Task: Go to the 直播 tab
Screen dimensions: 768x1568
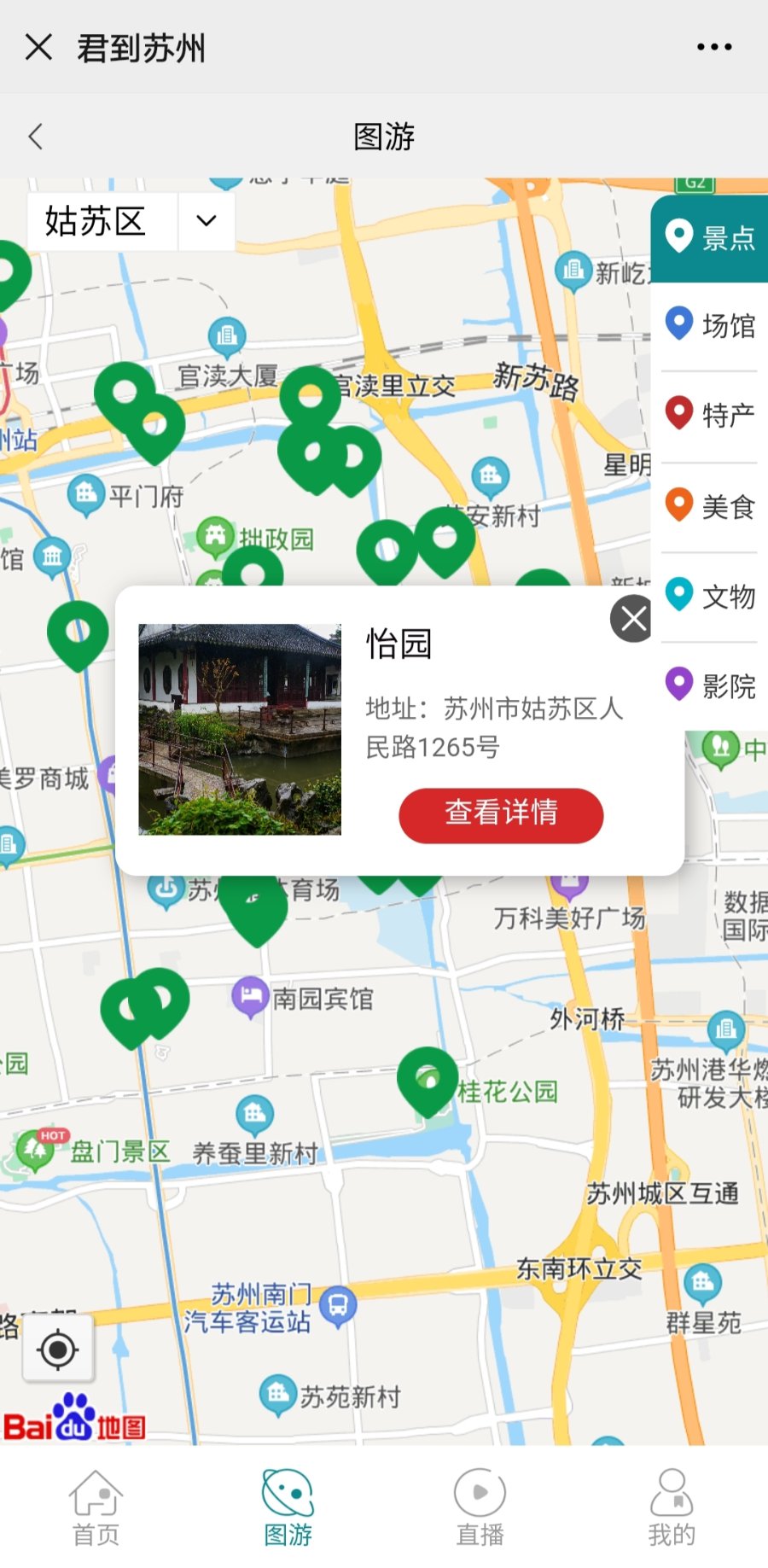Action: [480, 1508]
